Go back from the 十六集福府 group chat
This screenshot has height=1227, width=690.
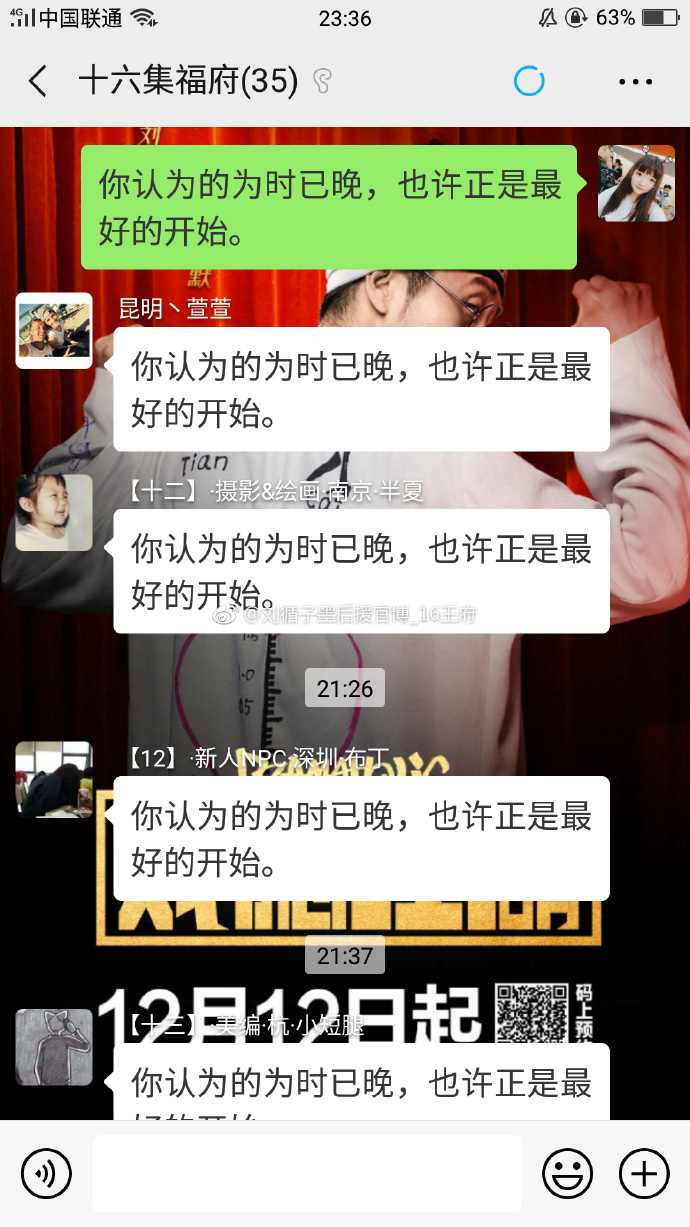click(x=38, y=81)
